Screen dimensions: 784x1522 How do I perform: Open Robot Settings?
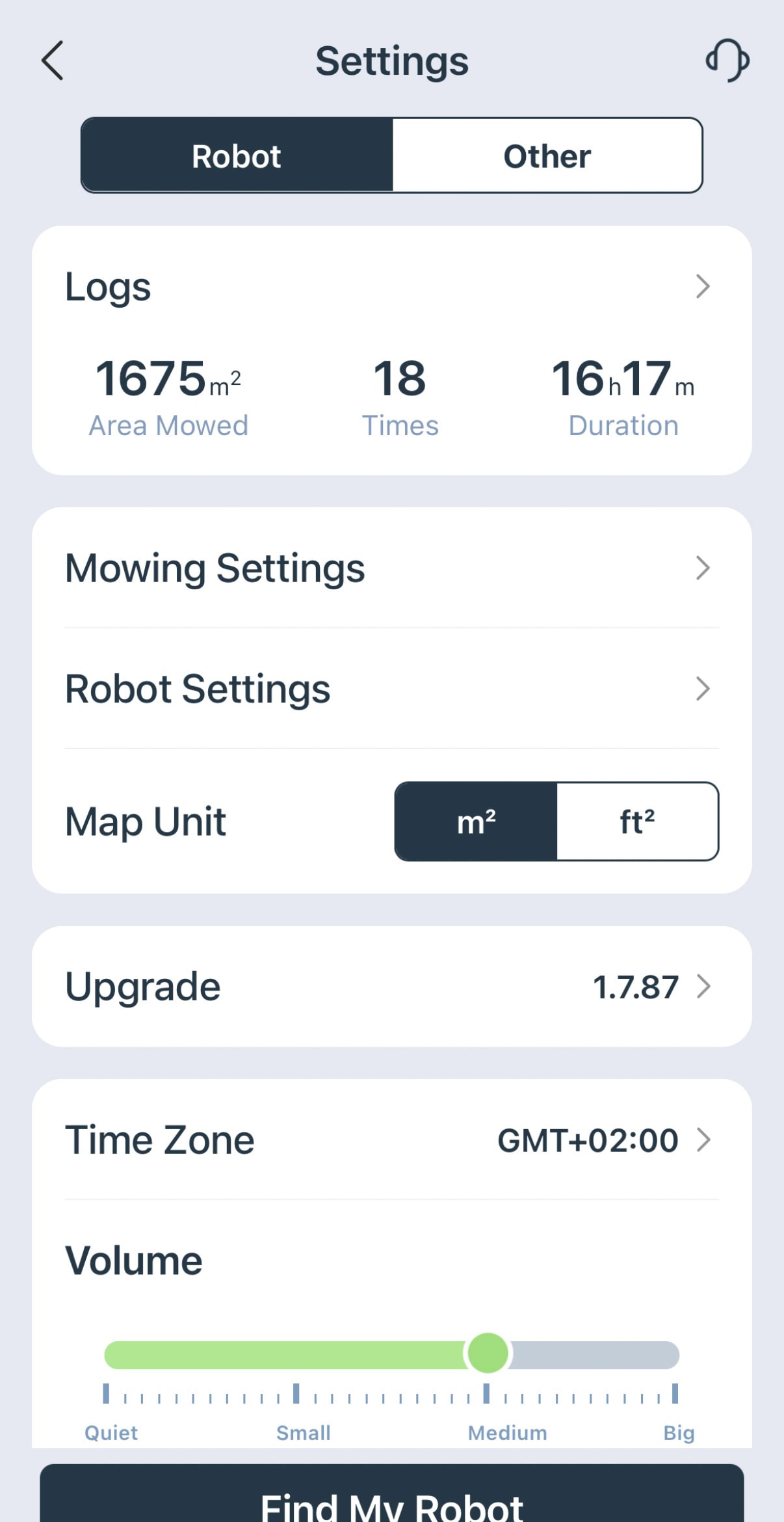coord(391,688)
